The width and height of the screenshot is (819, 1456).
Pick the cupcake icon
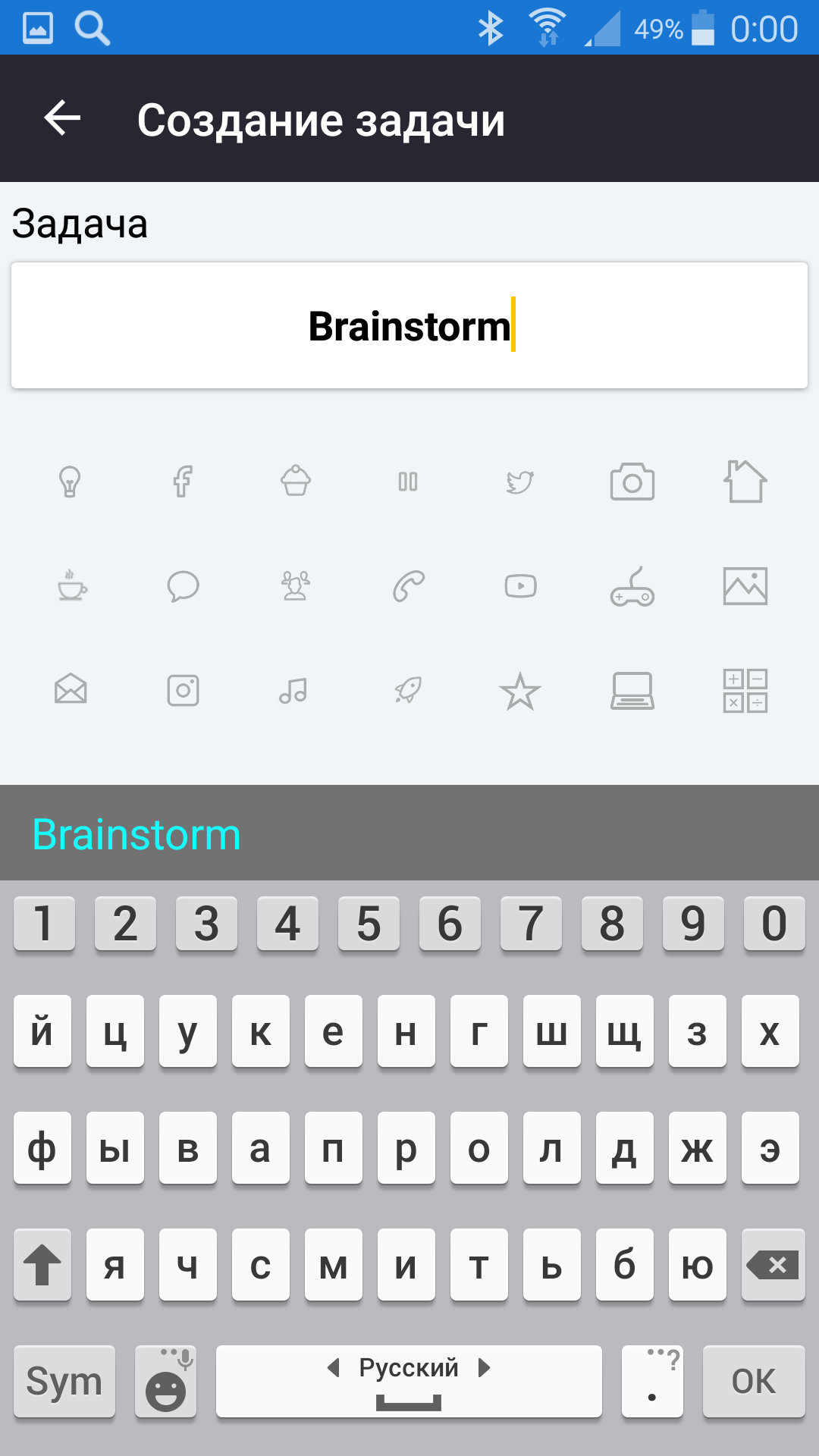click(x=296, y=481)
